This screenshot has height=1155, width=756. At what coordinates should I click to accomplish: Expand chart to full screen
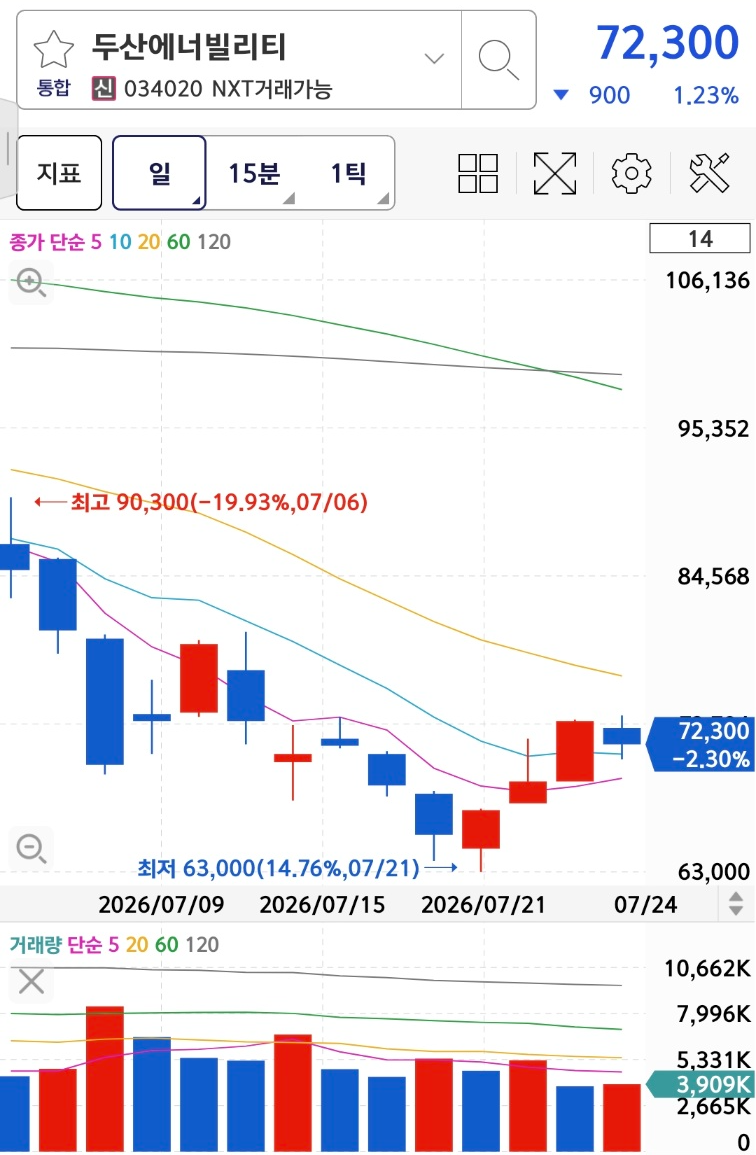pyautogui.click(x=554, y=173)
